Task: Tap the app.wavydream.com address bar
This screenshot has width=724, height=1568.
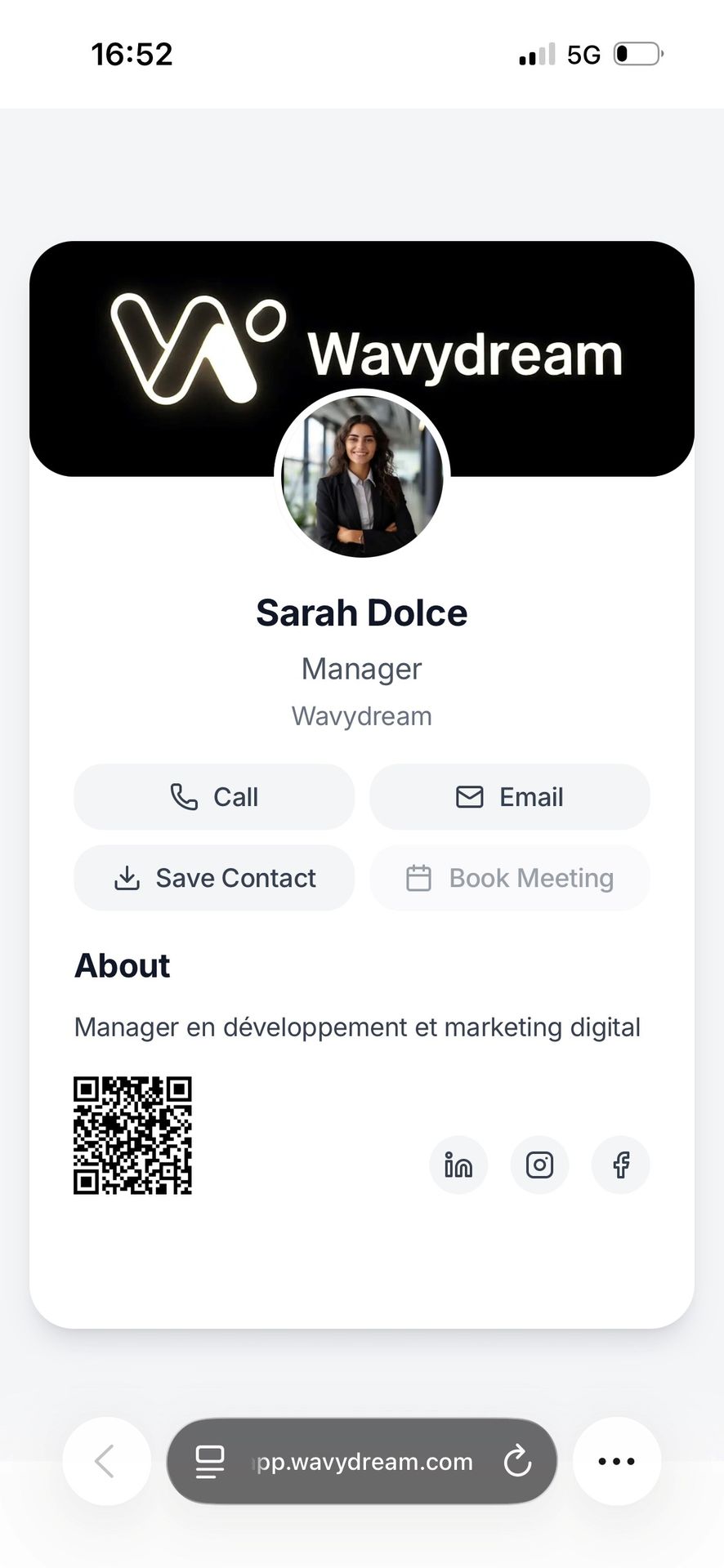Action: (x=364, y=1461)
